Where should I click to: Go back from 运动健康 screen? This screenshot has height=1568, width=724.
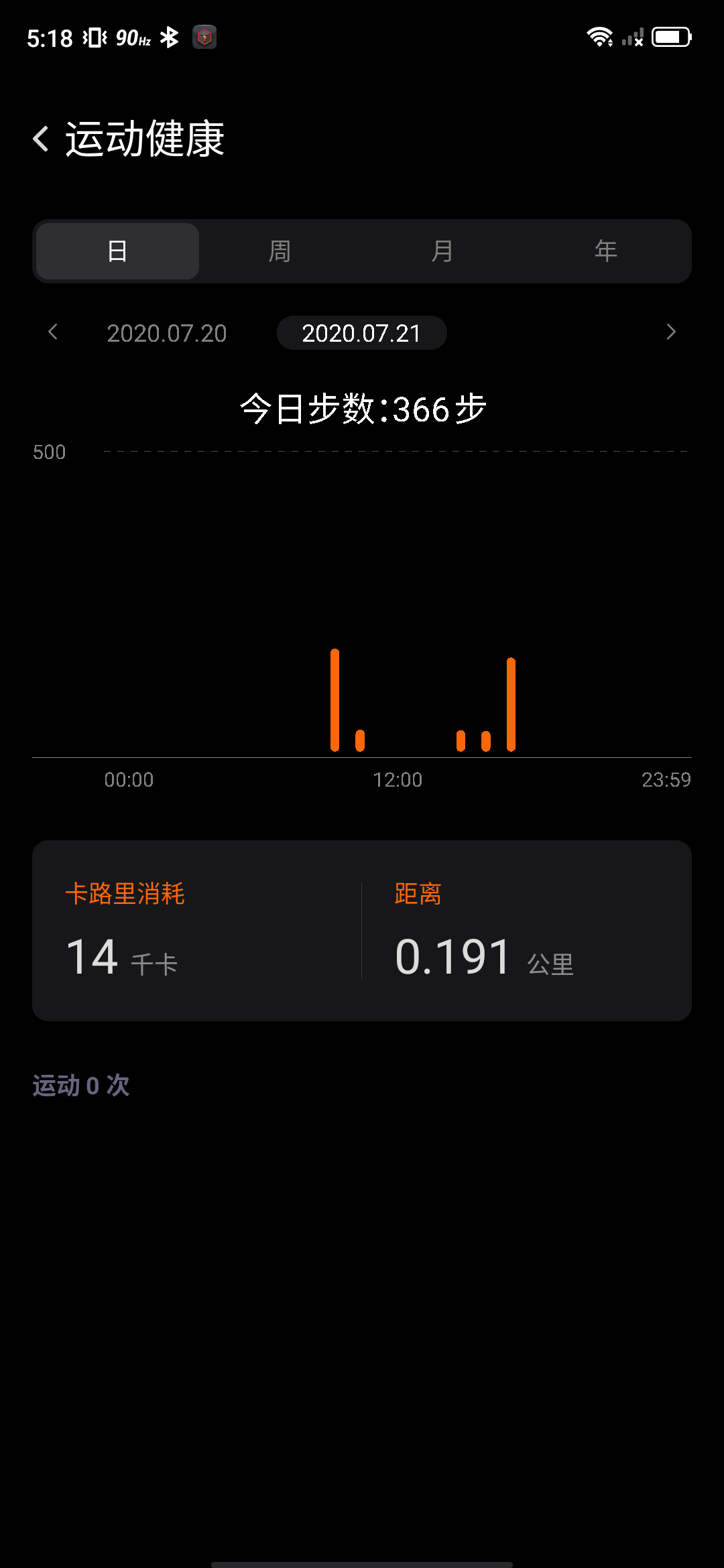coord(42,139)
